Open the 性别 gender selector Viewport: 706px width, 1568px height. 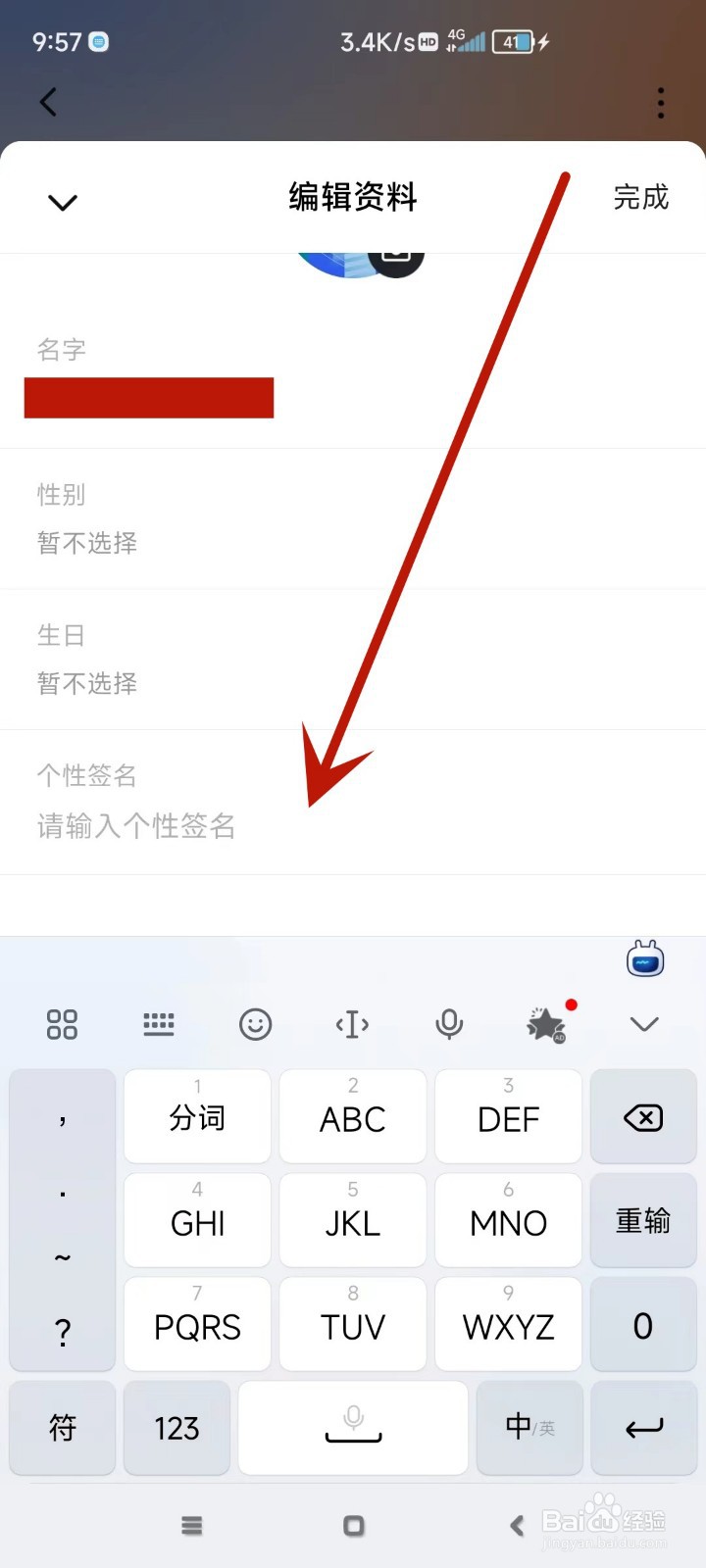pyautogui.click(x=196, y=519)
